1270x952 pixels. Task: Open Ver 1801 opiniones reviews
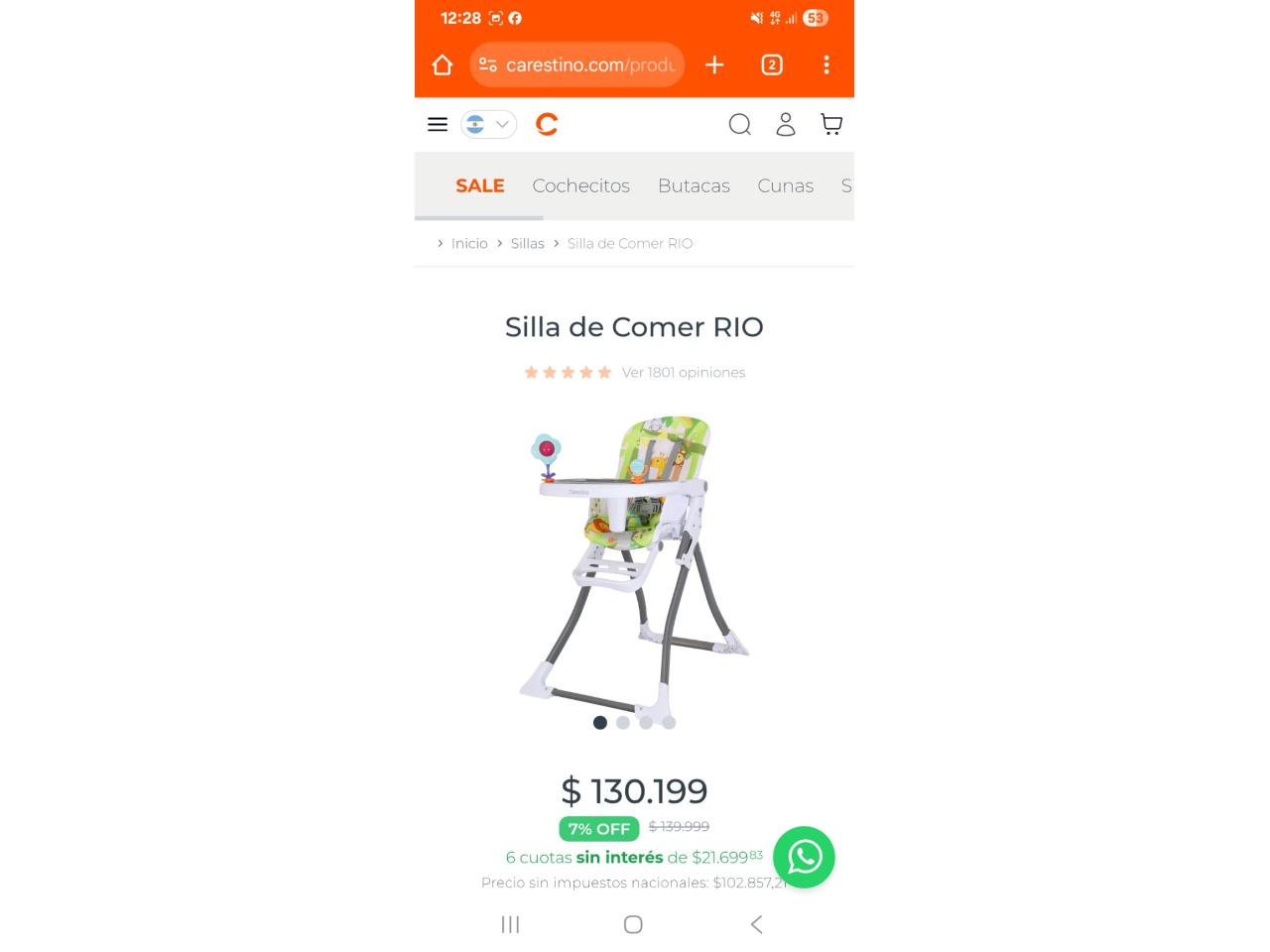click(683, 373)
